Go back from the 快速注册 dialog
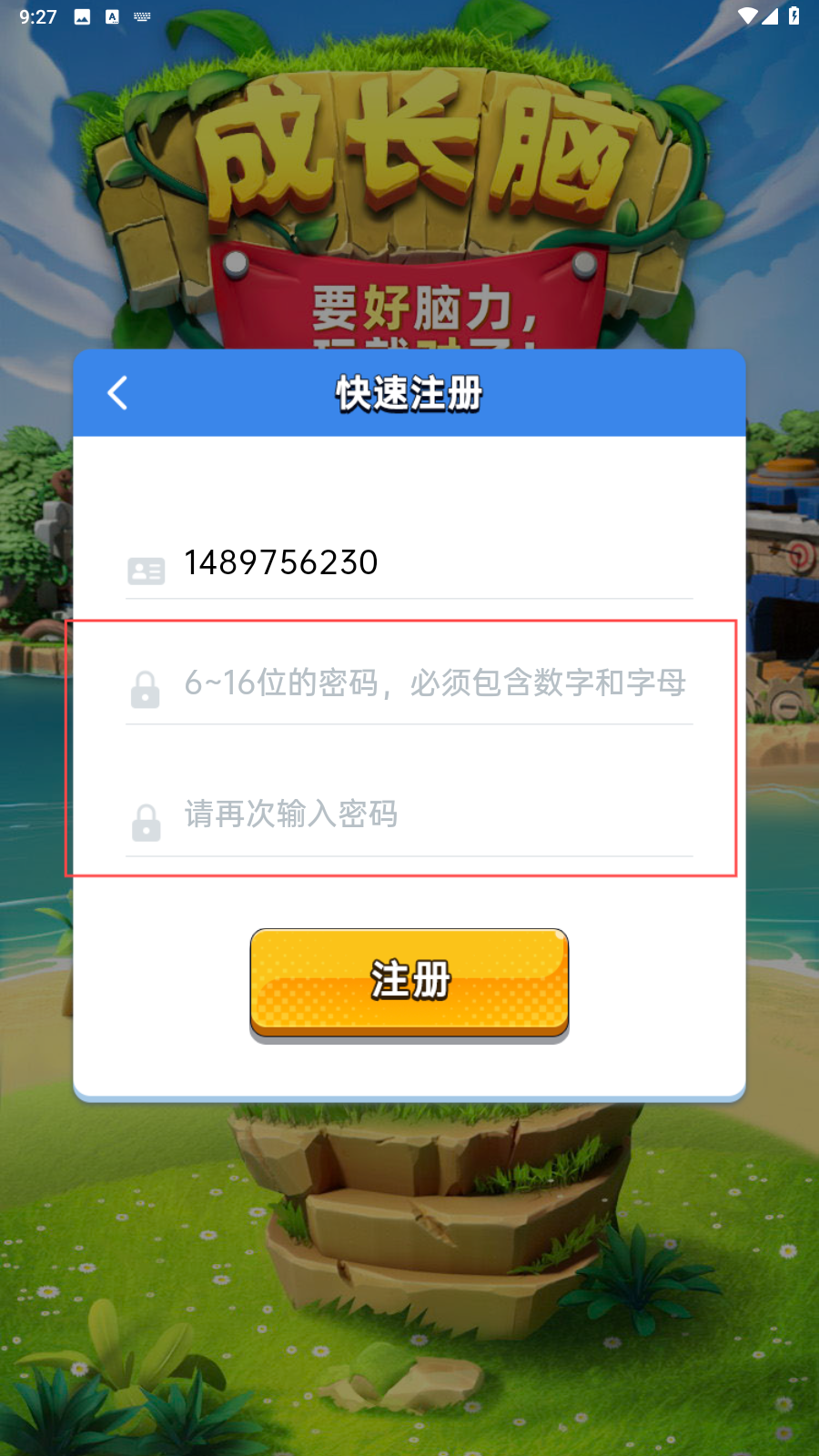The image size is (819, 1456). click(117, 393)
